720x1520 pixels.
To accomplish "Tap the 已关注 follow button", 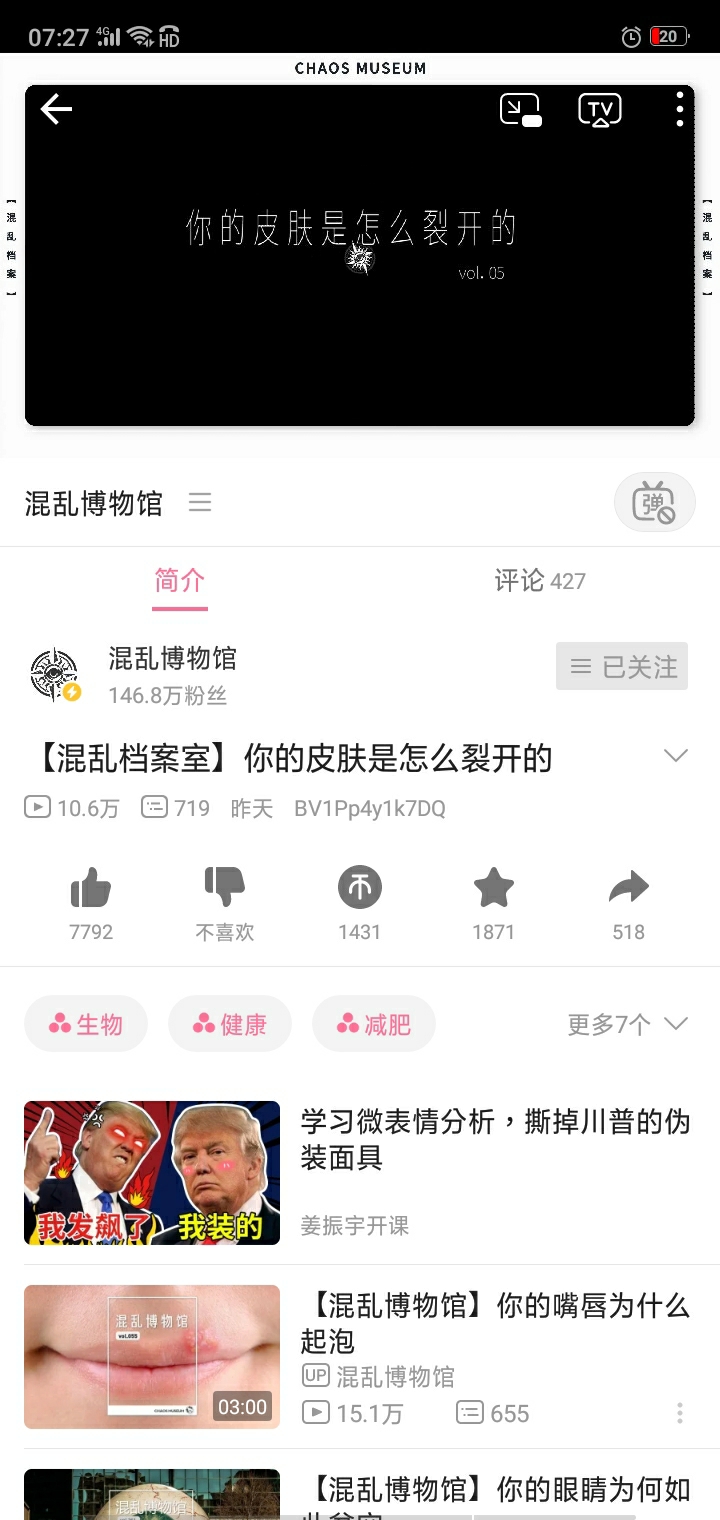I will (x=621, y=666).
